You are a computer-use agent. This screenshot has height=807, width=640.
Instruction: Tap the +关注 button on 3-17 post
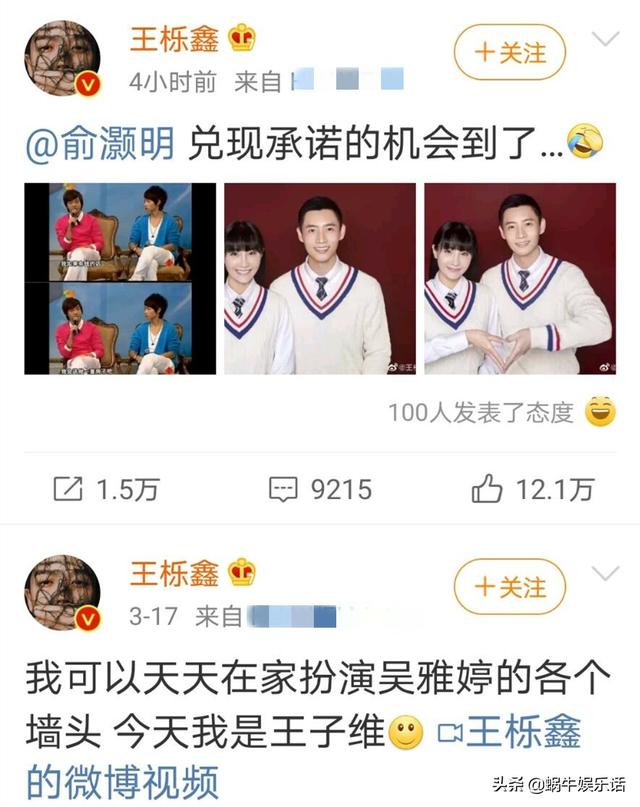(509, 585)
